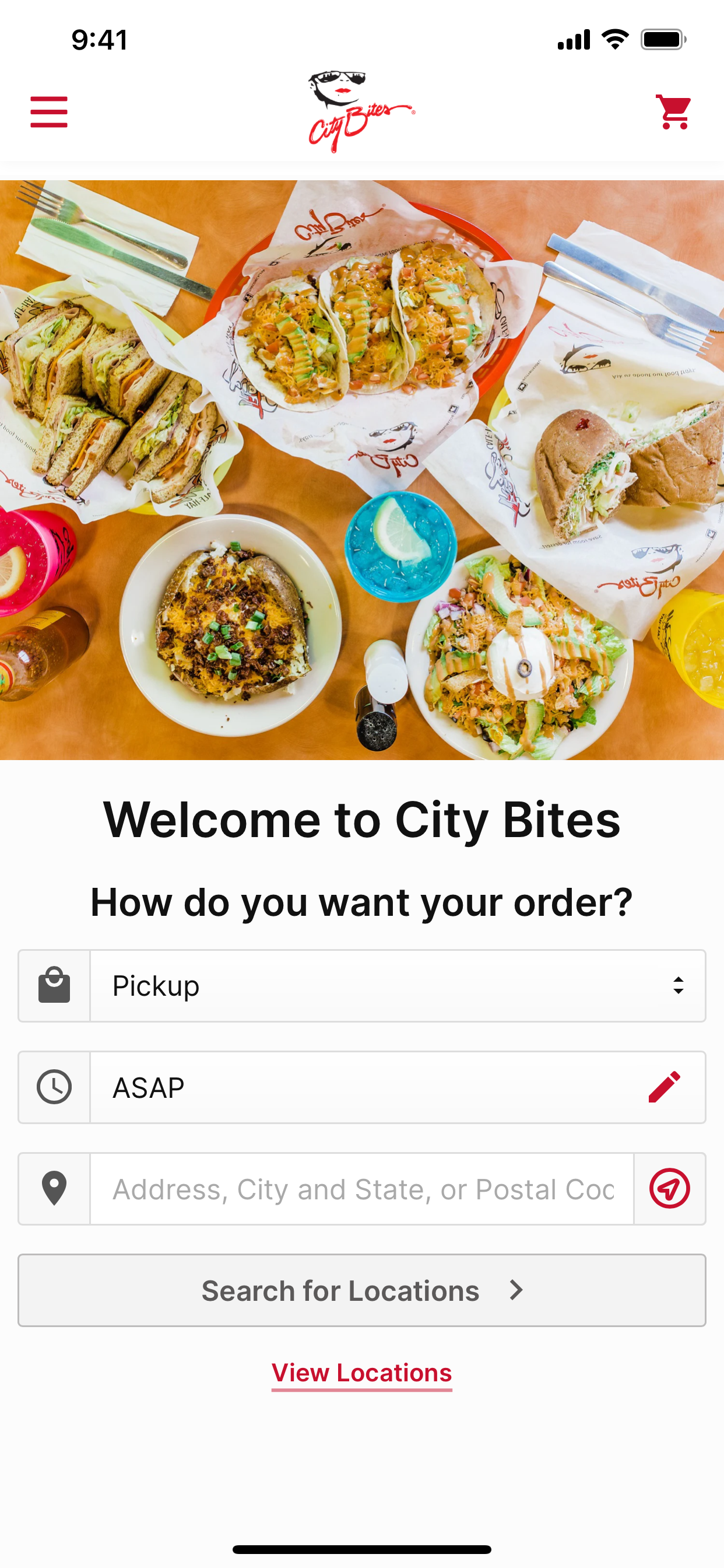Tap the Search for Locations button
724x1568 pixels.
[x=361, y=1290]
